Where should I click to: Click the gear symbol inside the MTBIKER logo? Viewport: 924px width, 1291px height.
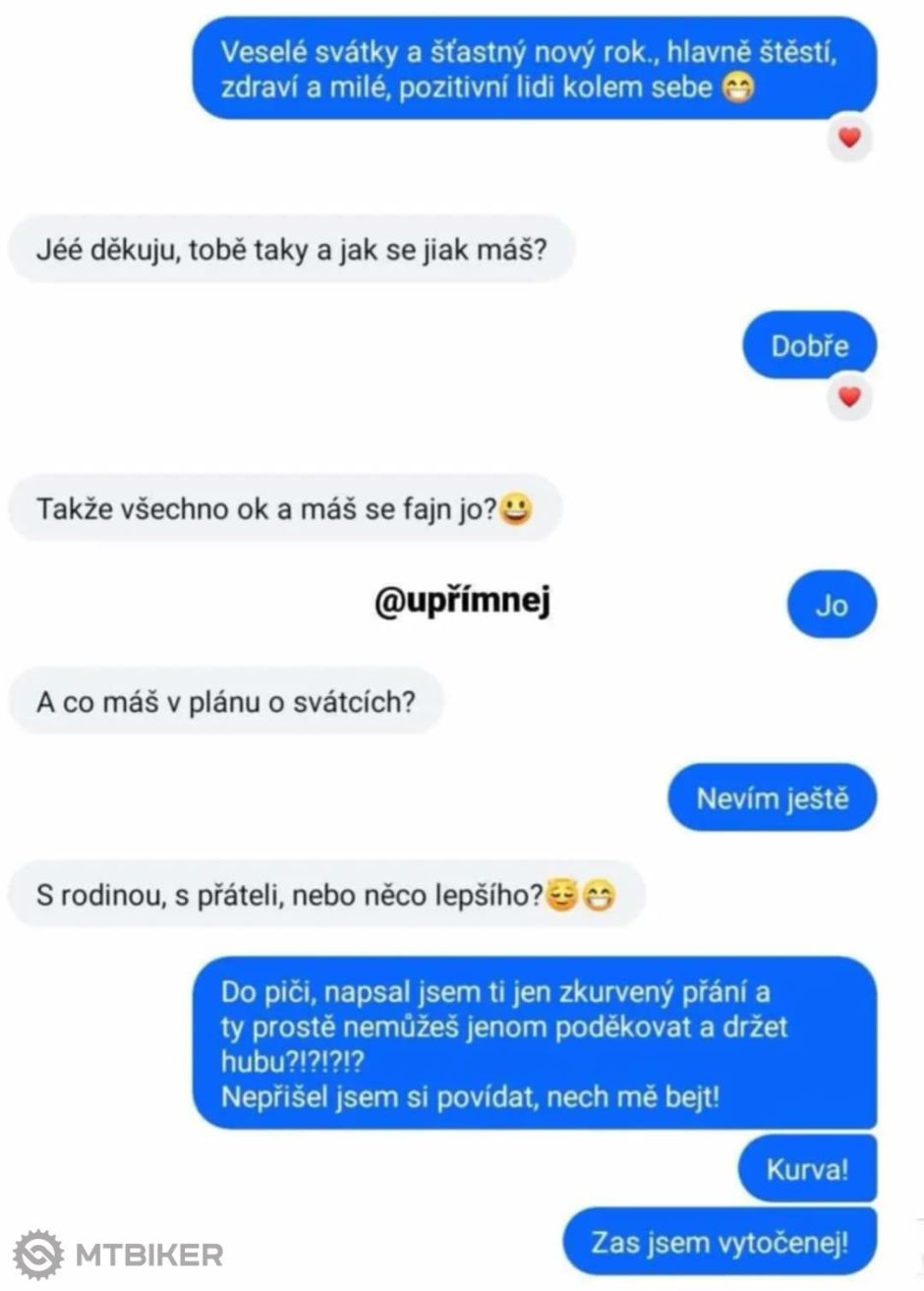point(36,1254)
